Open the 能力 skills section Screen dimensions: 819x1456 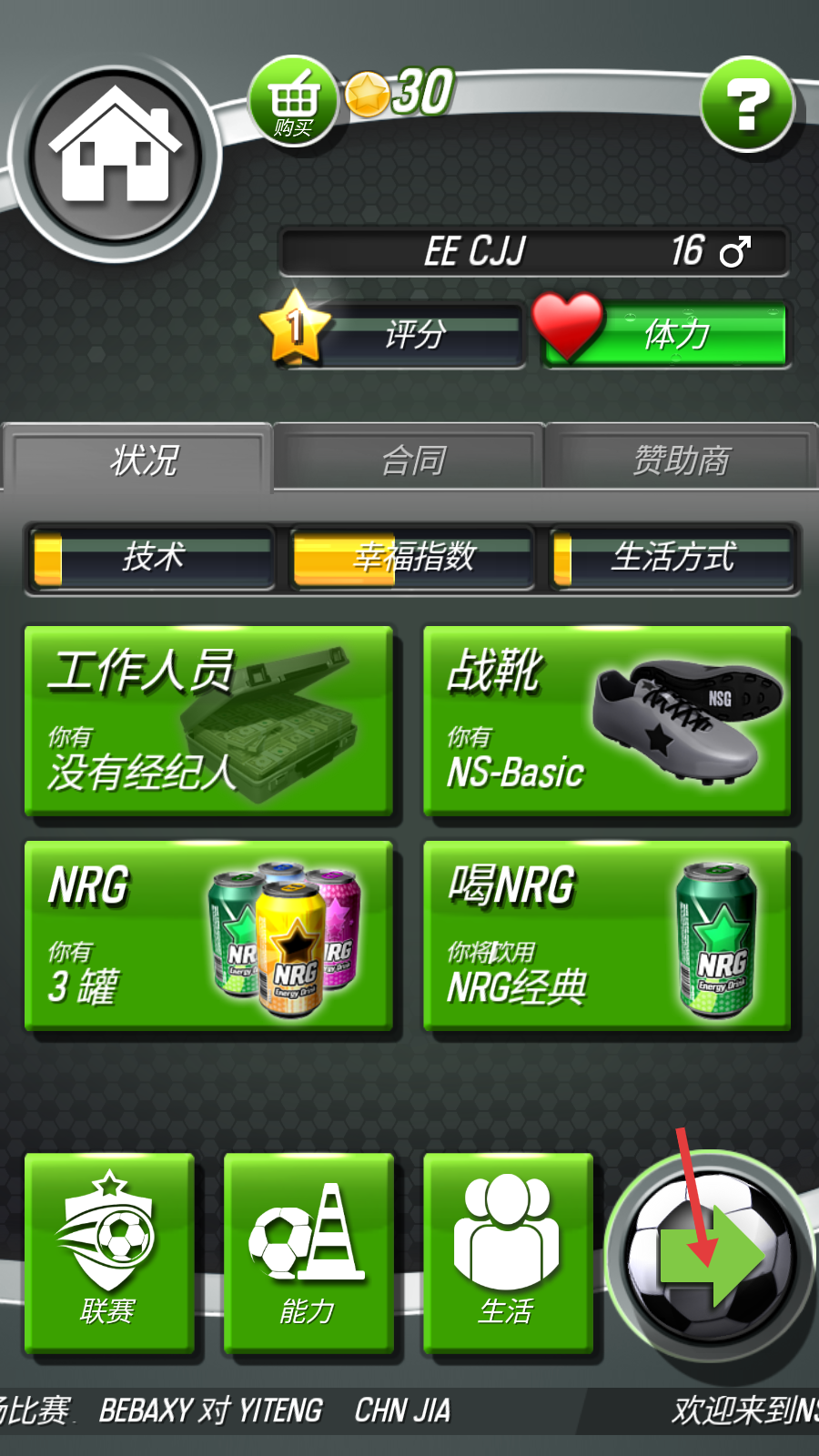click(x=308, y=1253)
